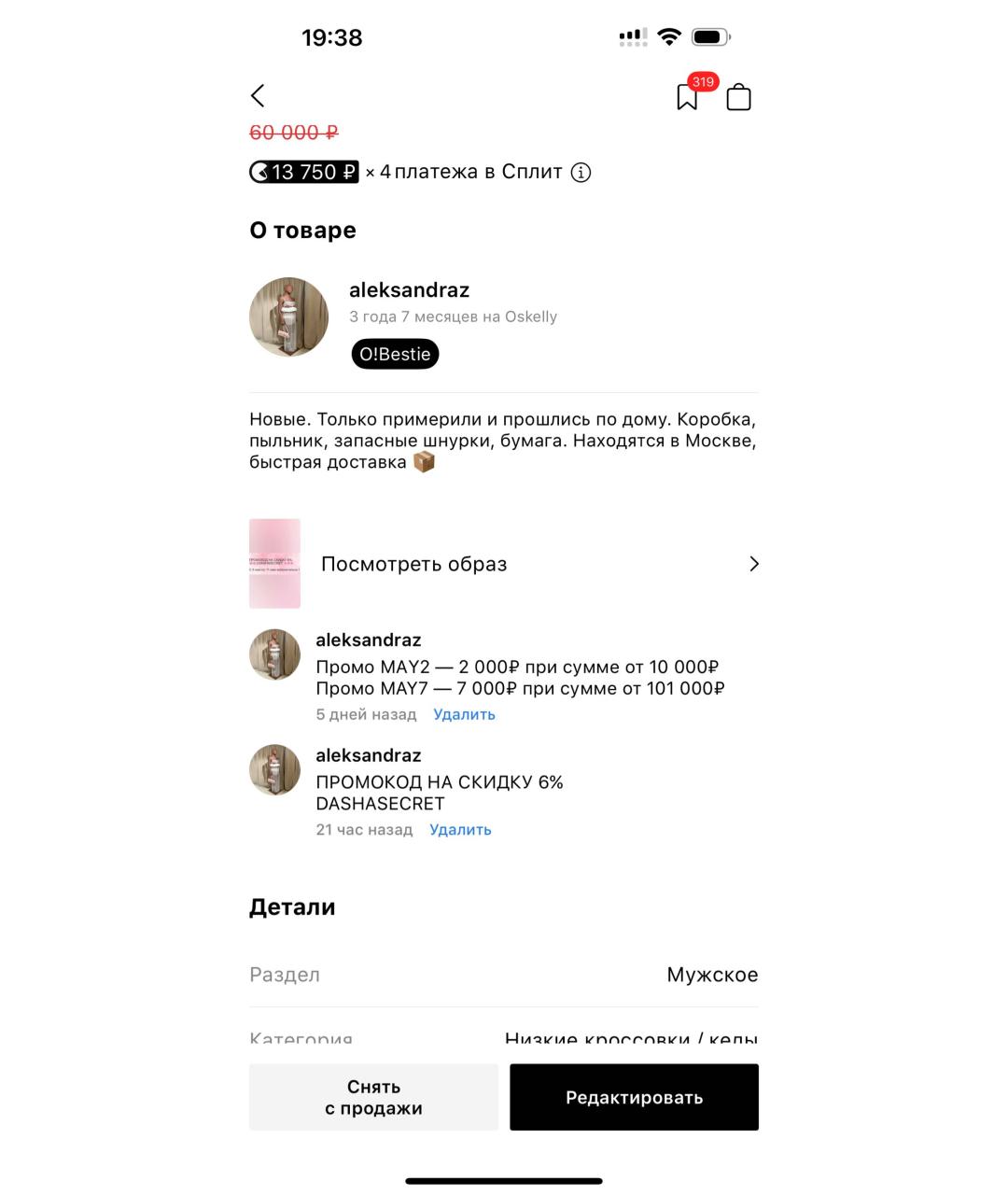Open the shopping bag
The image size is (1008, 1195).
tap(738, 97)
